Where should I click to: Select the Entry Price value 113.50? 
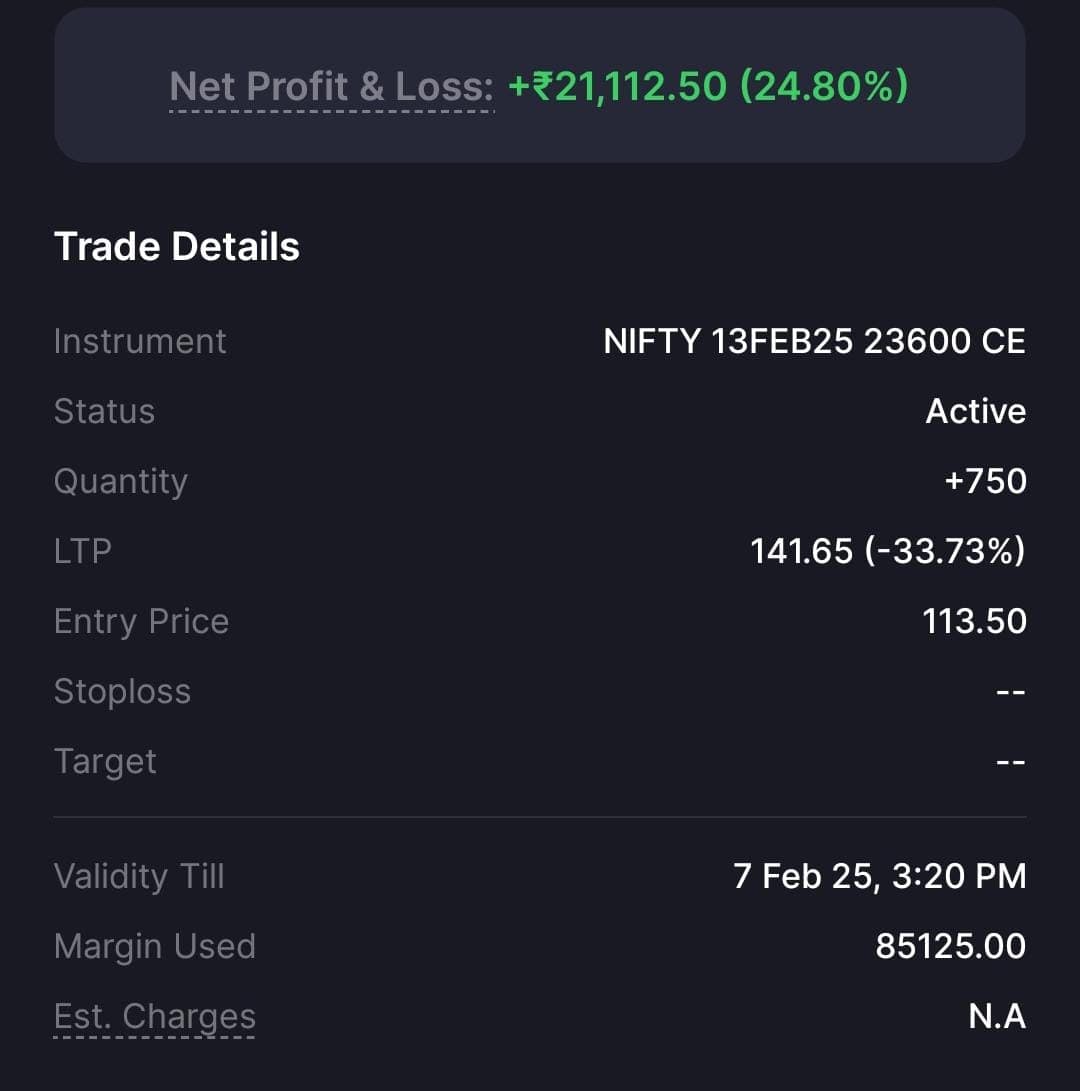click(x=972, y=620)
